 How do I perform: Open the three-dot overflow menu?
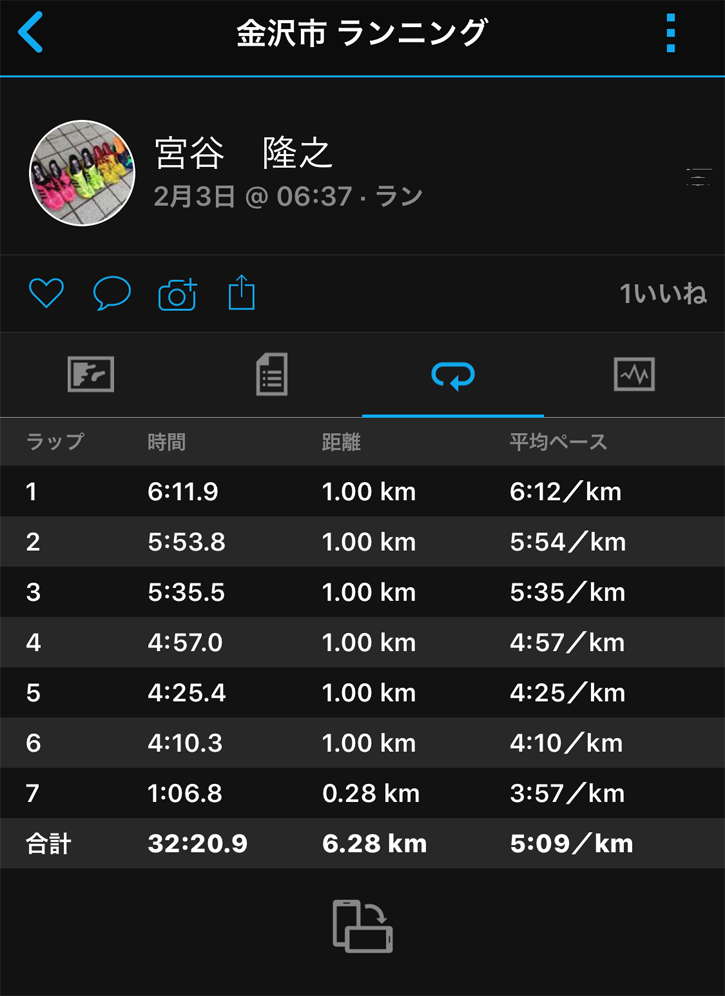[670, 34]
